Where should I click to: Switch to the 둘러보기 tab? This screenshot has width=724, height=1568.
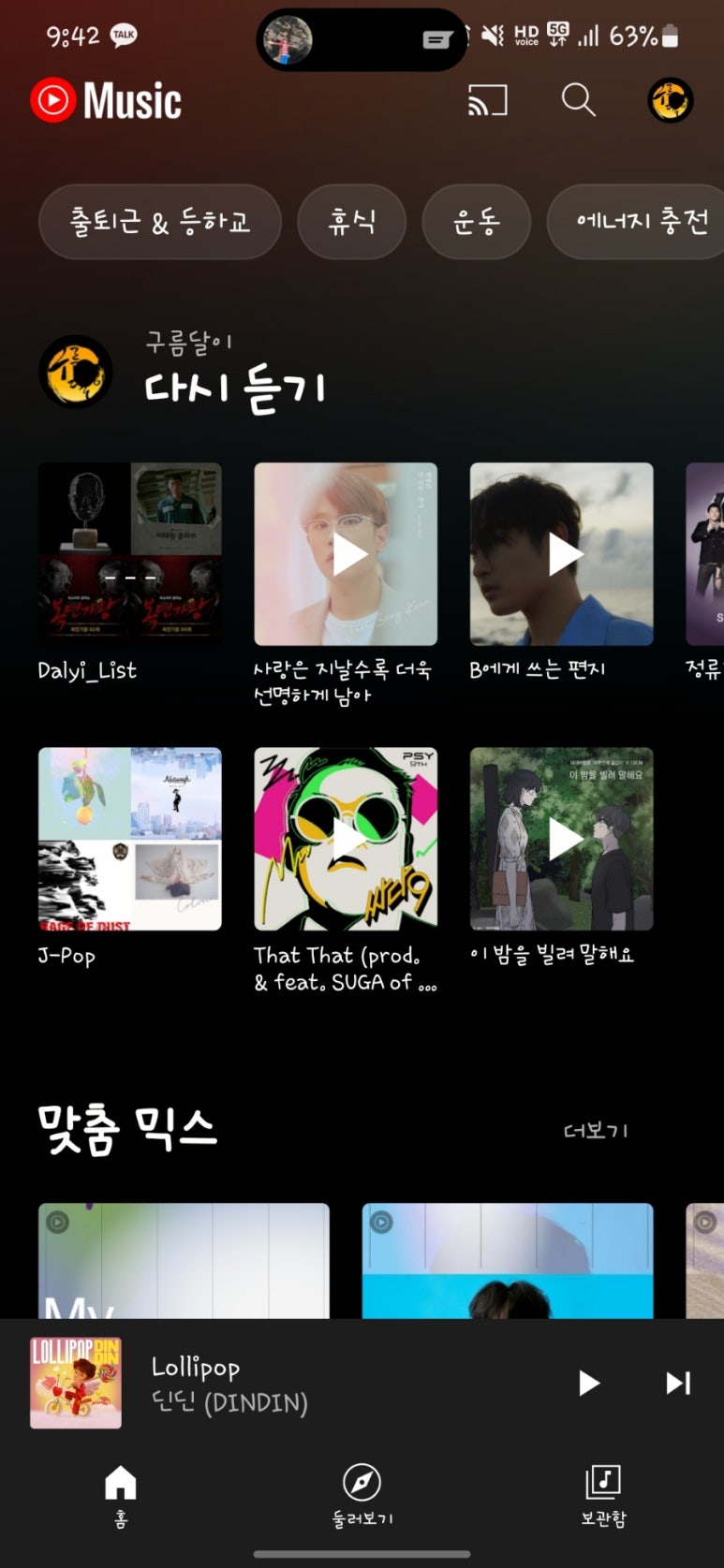click(362, 1496)
